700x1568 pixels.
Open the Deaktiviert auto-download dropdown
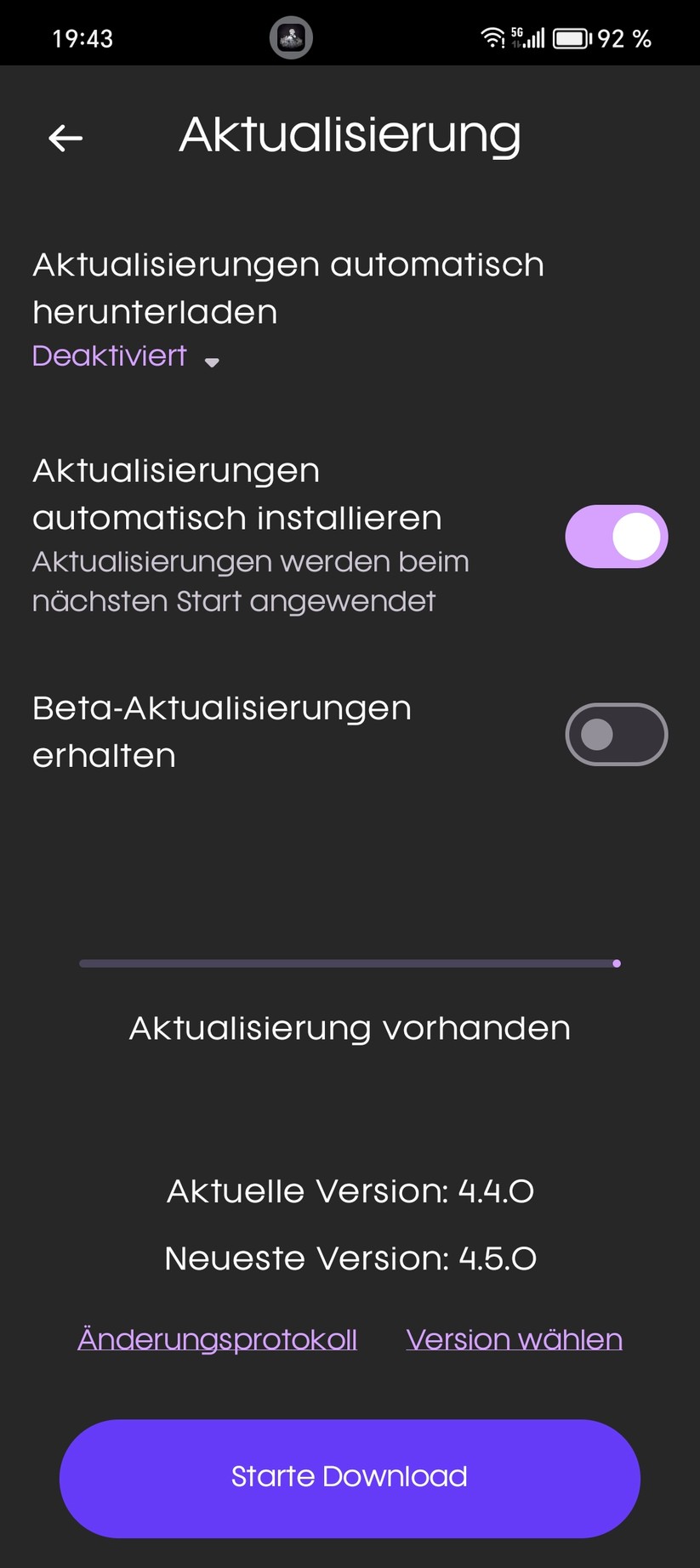(126, 357)
